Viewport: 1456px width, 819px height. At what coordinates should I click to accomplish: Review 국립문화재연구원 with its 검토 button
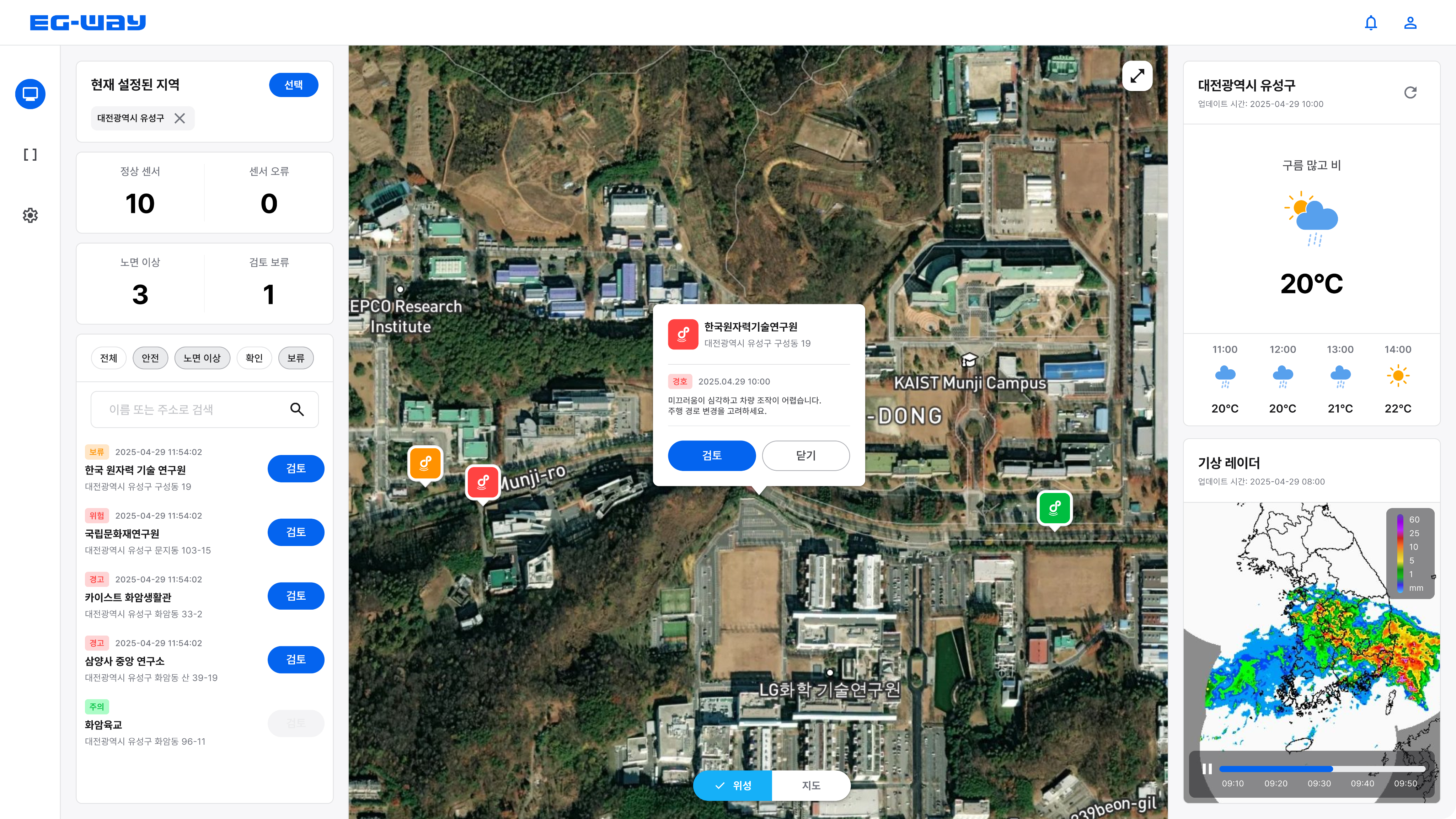296,532
